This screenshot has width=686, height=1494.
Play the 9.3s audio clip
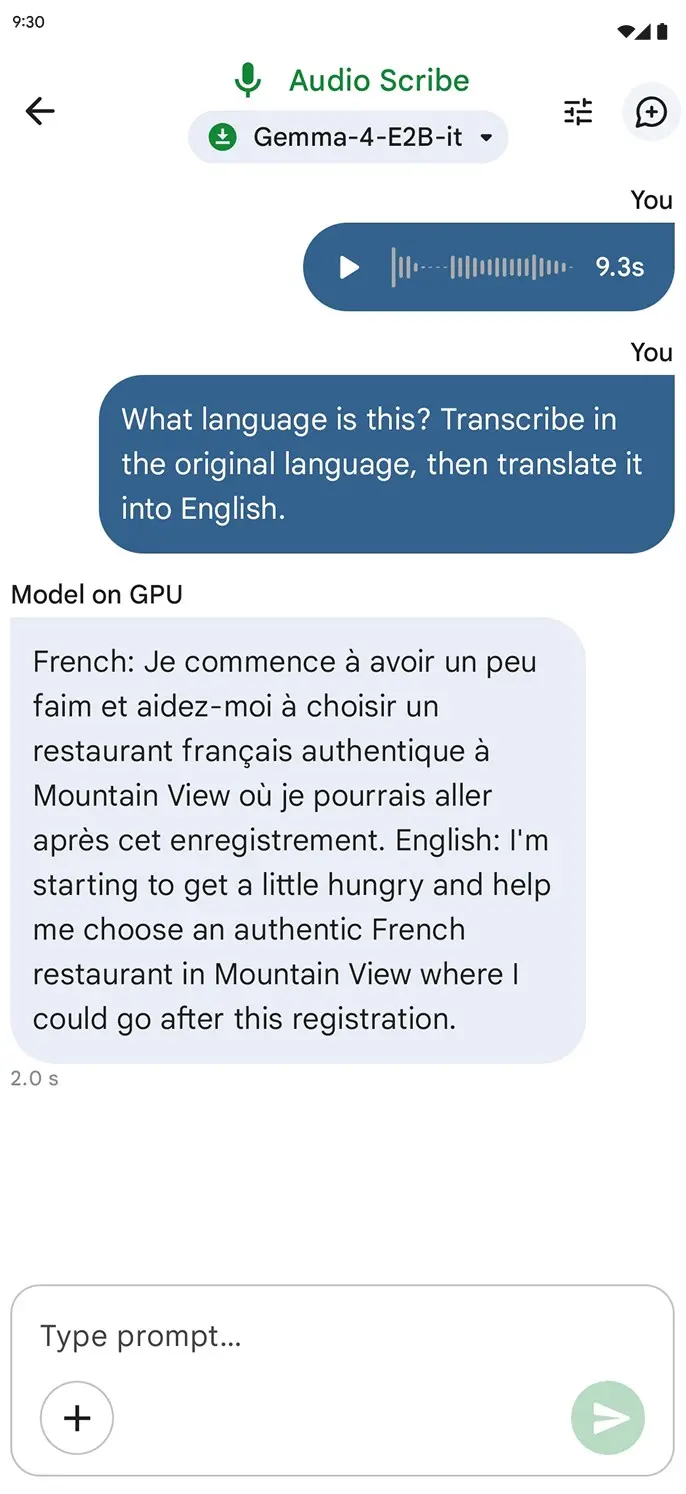coord(349,267)
